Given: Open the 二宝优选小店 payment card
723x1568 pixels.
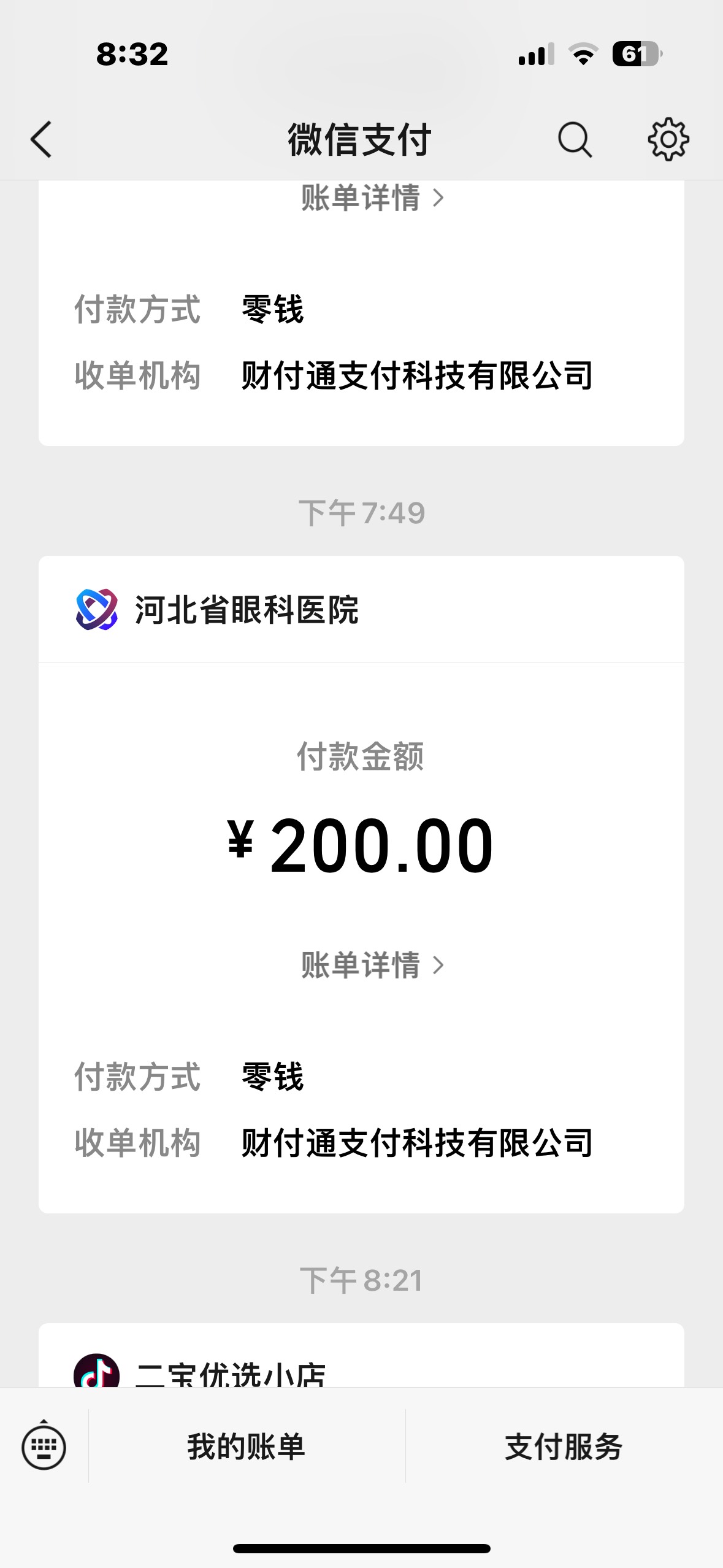Looking at the screenshot, I should pyautogui.click(x=361, y=1356).
